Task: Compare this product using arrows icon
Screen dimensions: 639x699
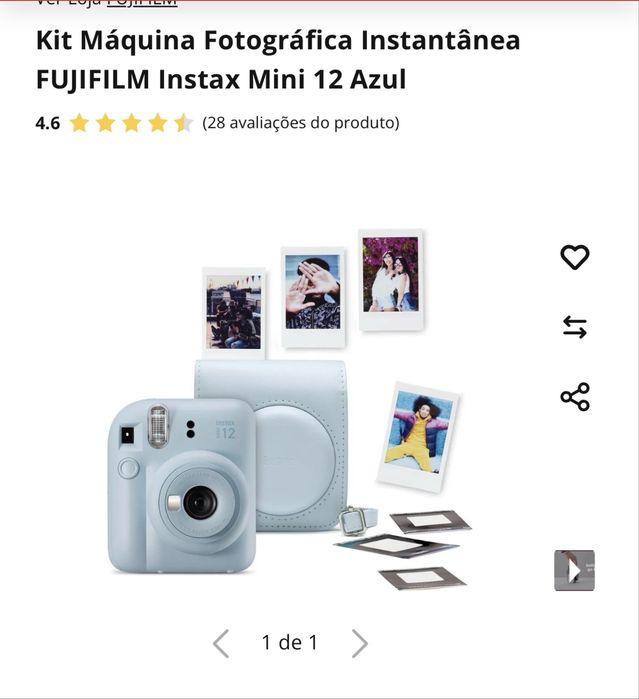Action: click(x=574, y=327)
